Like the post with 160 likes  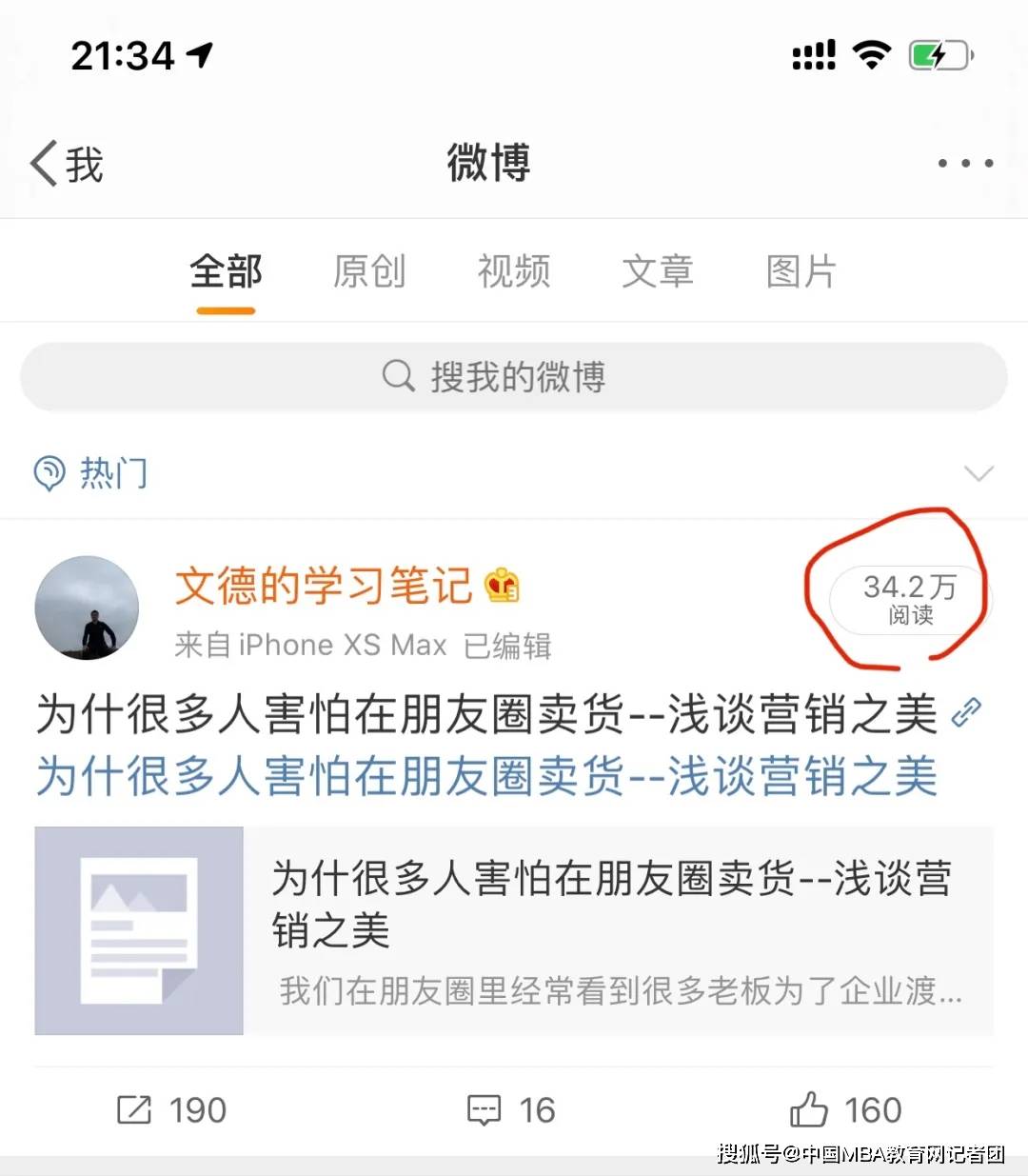click(845, 1110)
